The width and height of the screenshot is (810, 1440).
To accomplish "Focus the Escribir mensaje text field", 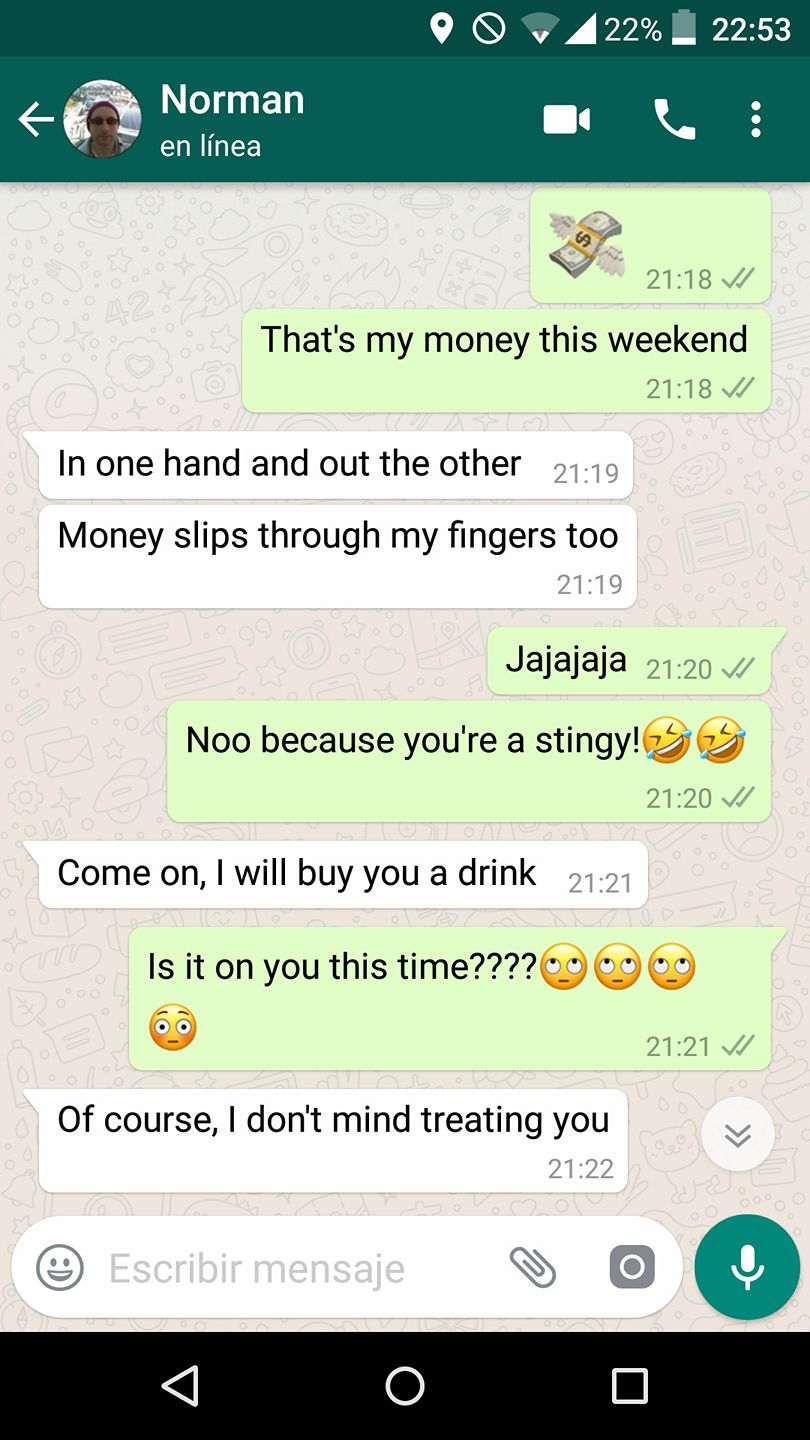I will pos(290,1269).
